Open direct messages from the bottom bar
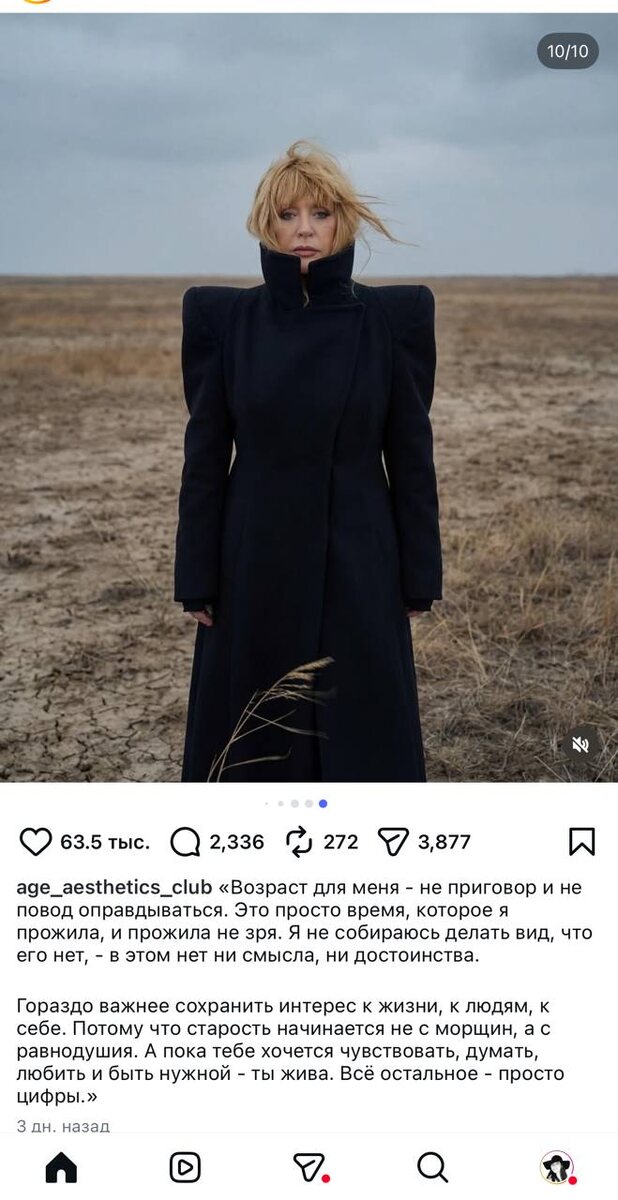 [x=310, y=1167]
